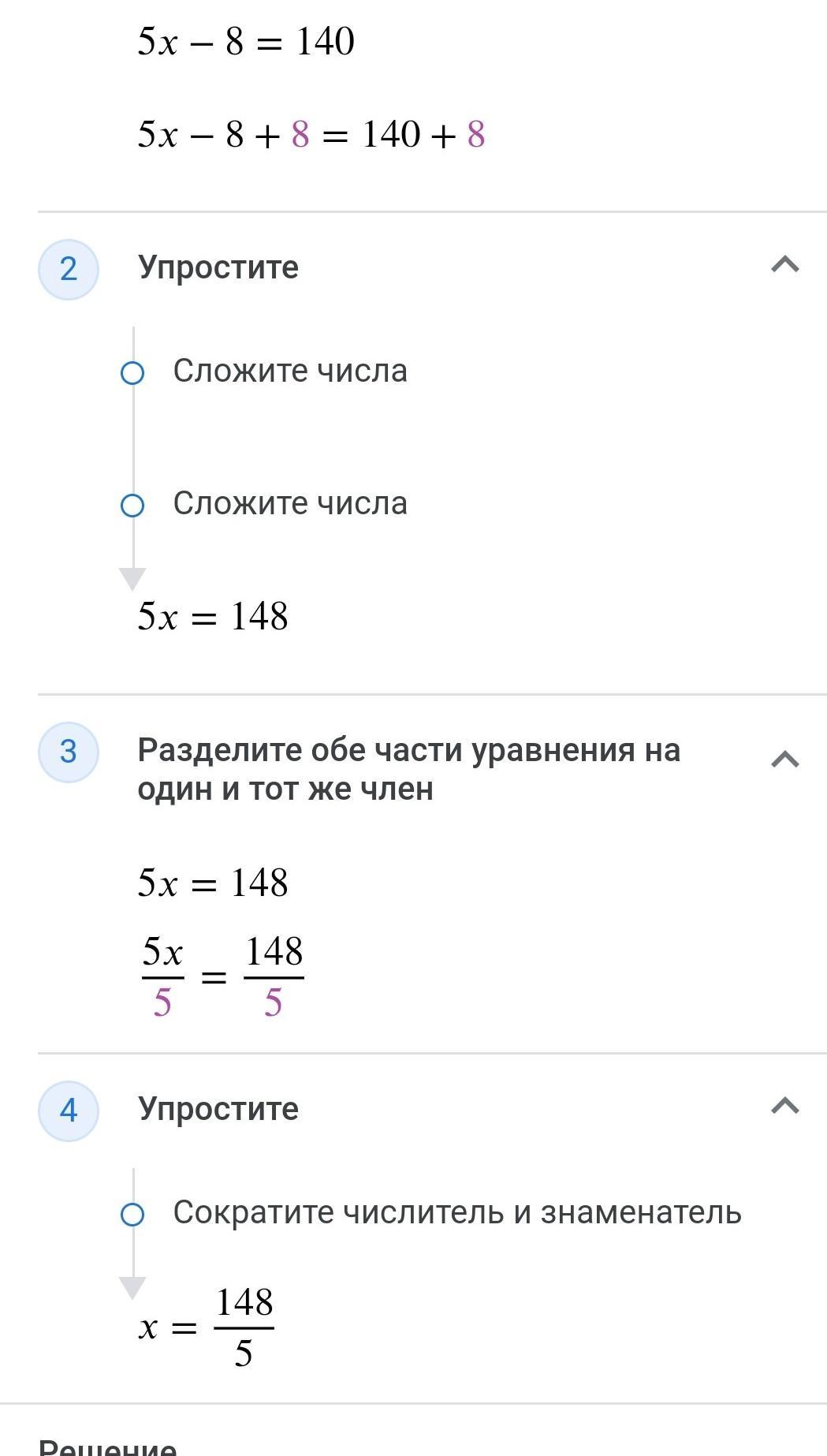Collapse step 3 Разделите обе части section
This screenshot has width=827, height=1456.
[x=784, y=760]
